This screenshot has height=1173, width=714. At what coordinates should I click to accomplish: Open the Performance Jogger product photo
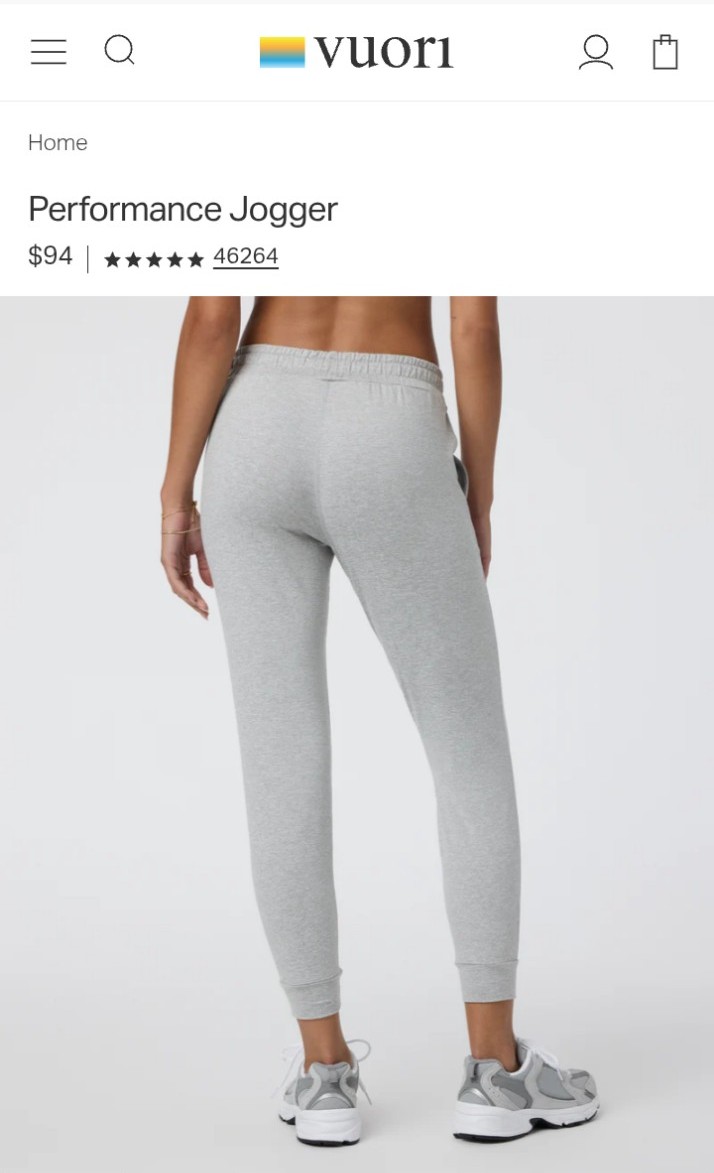pyautogui.click(x=357, y=734)
